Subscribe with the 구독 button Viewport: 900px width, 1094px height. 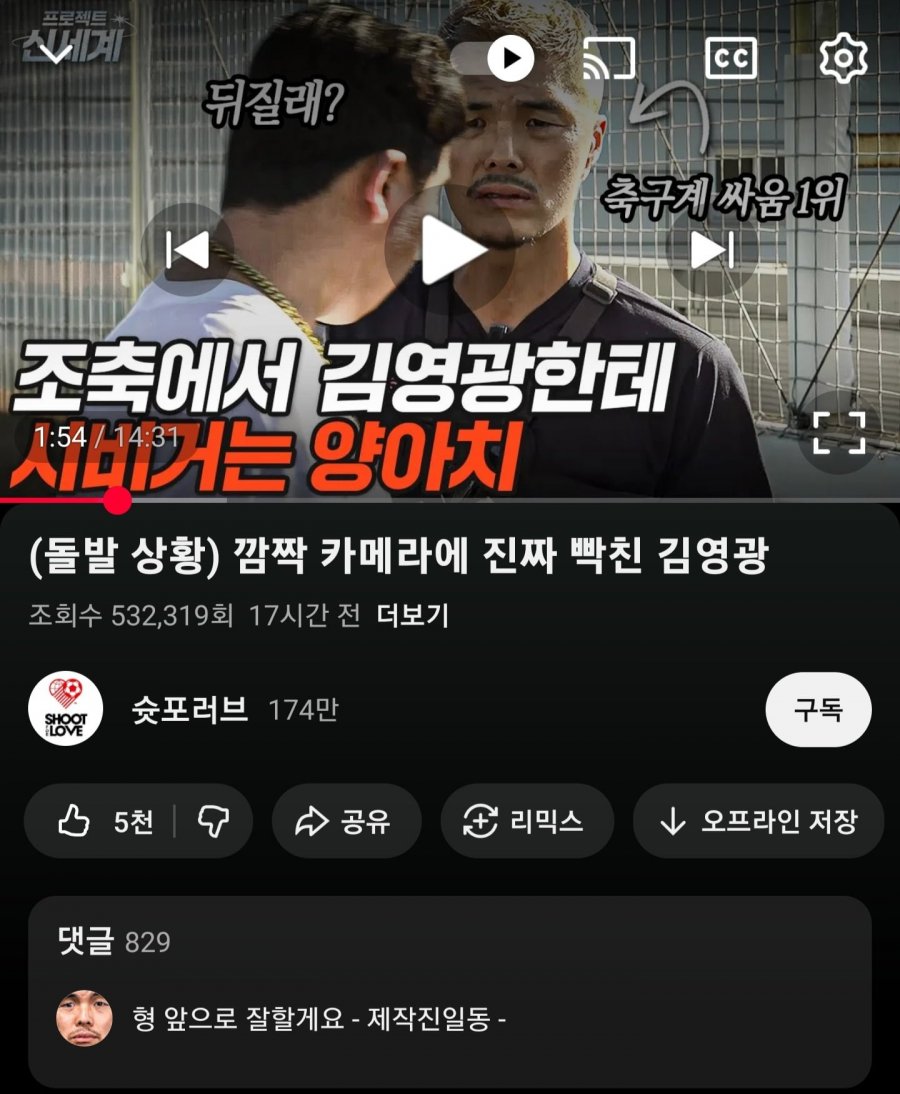[x=818, y=709]
